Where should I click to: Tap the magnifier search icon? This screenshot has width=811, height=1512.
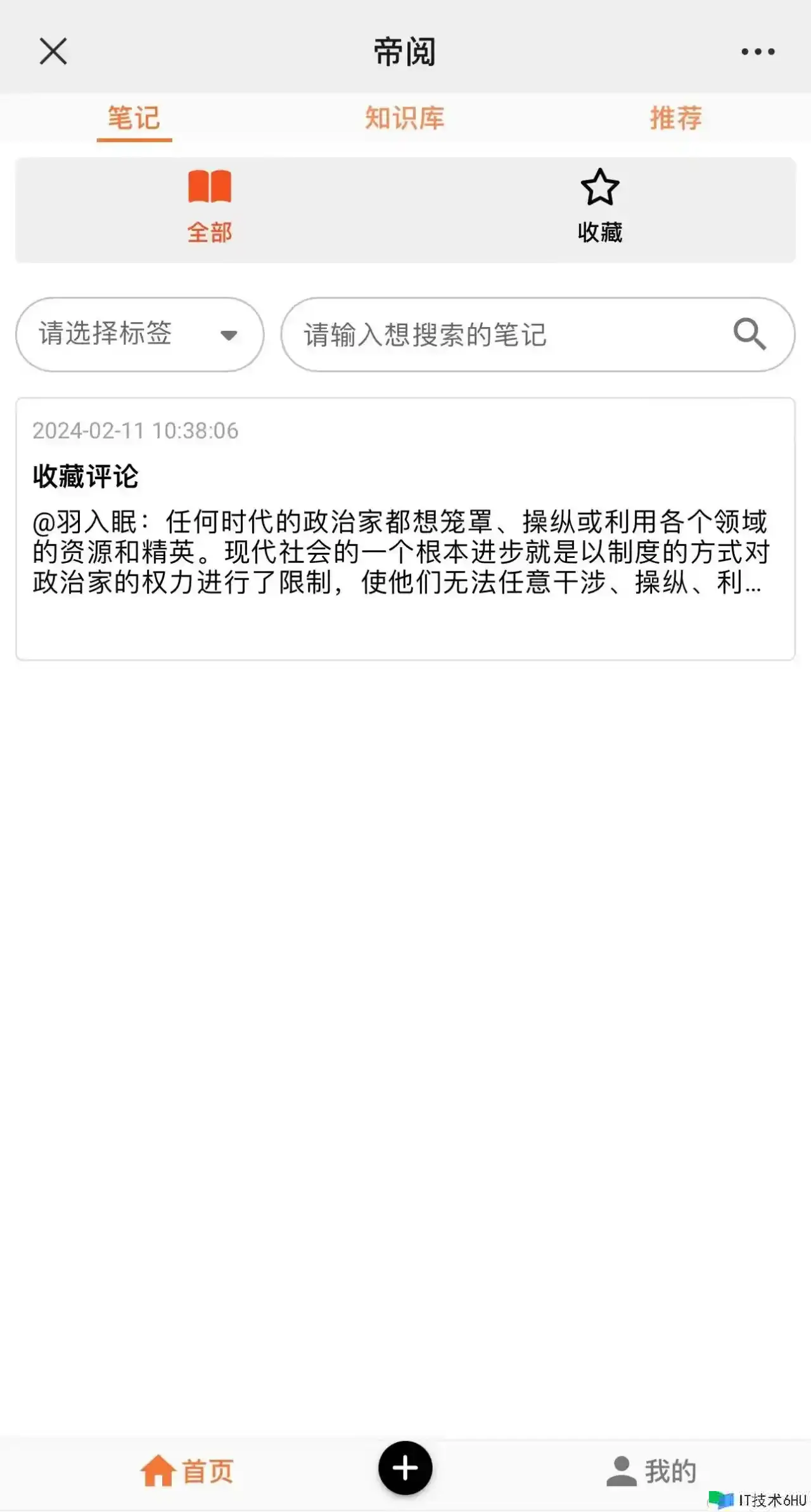pos(750,333)
